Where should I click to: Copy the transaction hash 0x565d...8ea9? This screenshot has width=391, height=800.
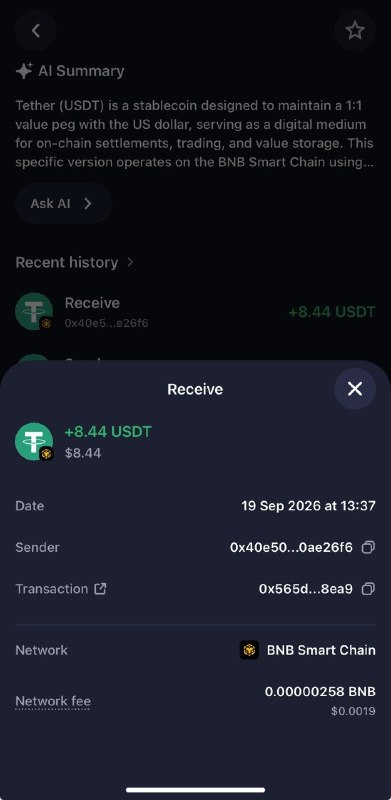tap(368, 589)
